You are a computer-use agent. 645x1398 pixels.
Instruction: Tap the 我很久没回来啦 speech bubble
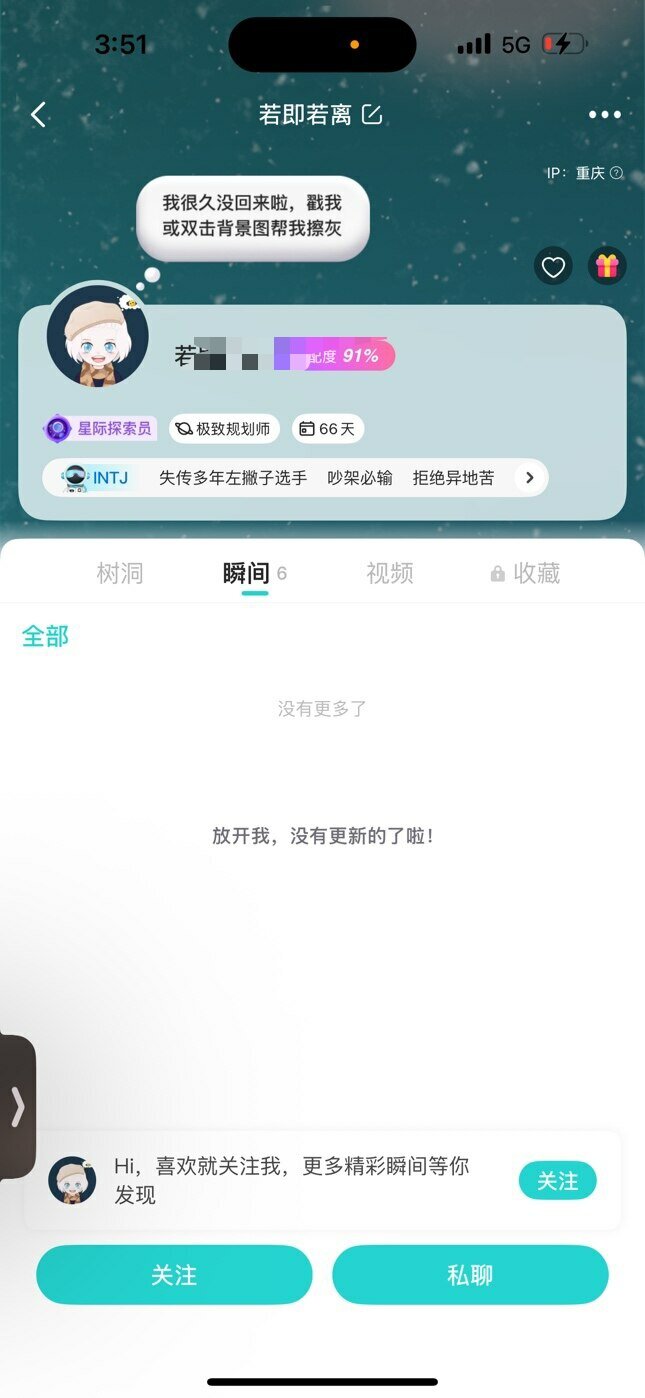252,216
